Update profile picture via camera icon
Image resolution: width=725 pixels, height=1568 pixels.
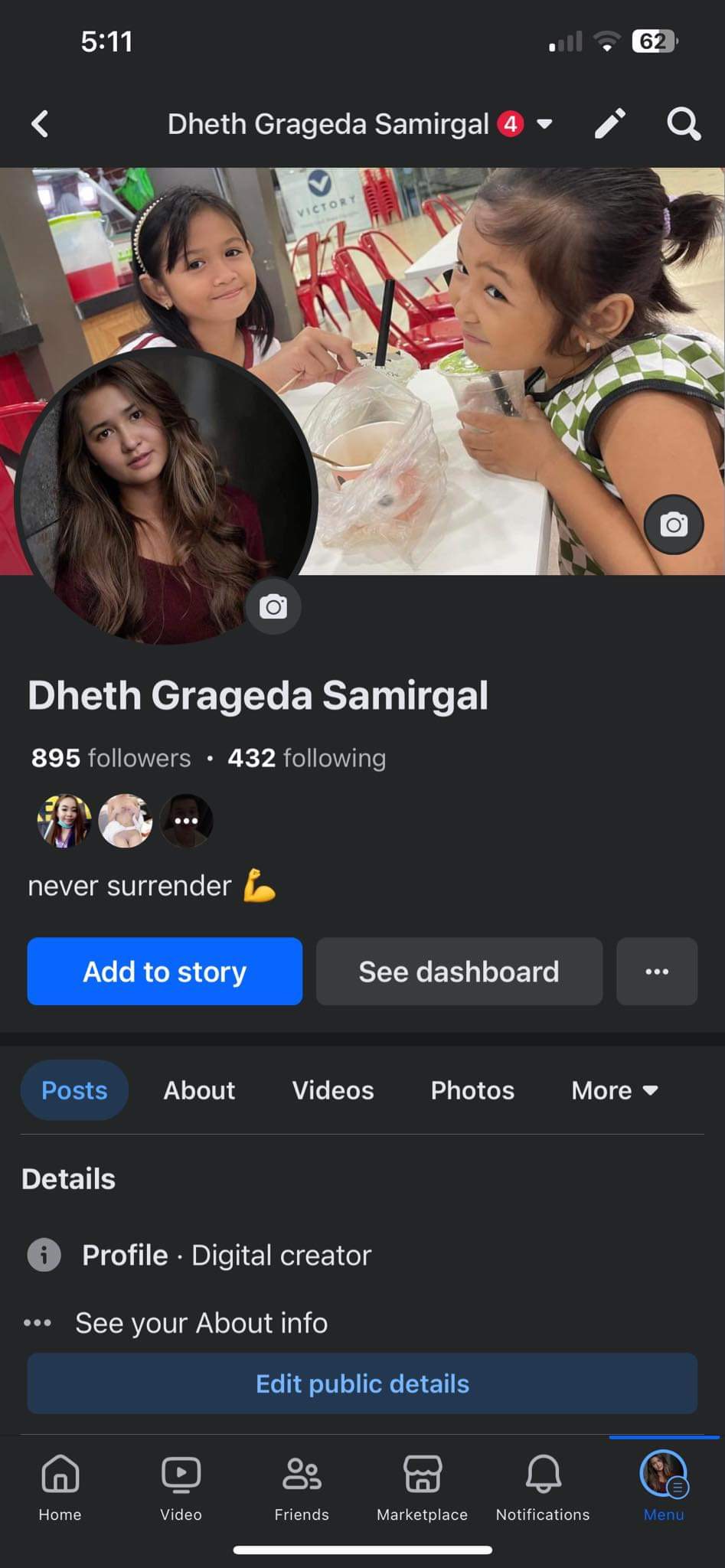coord(273,607)
